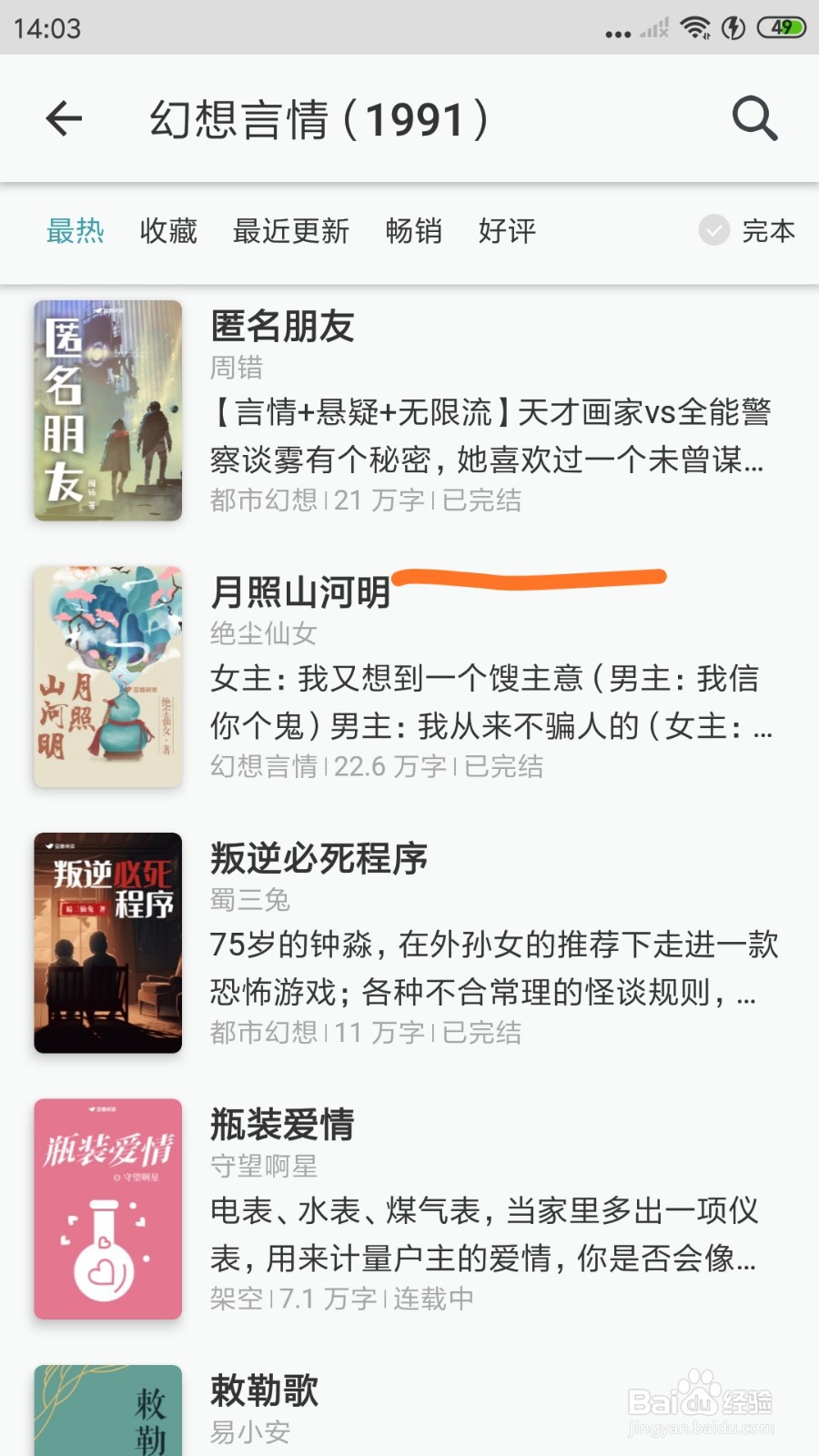Image resolution: width=819 pixels, height=1456 pixels.
Task: Open the book 匿名朋友 by 周错
Action: tap(282, 326)
